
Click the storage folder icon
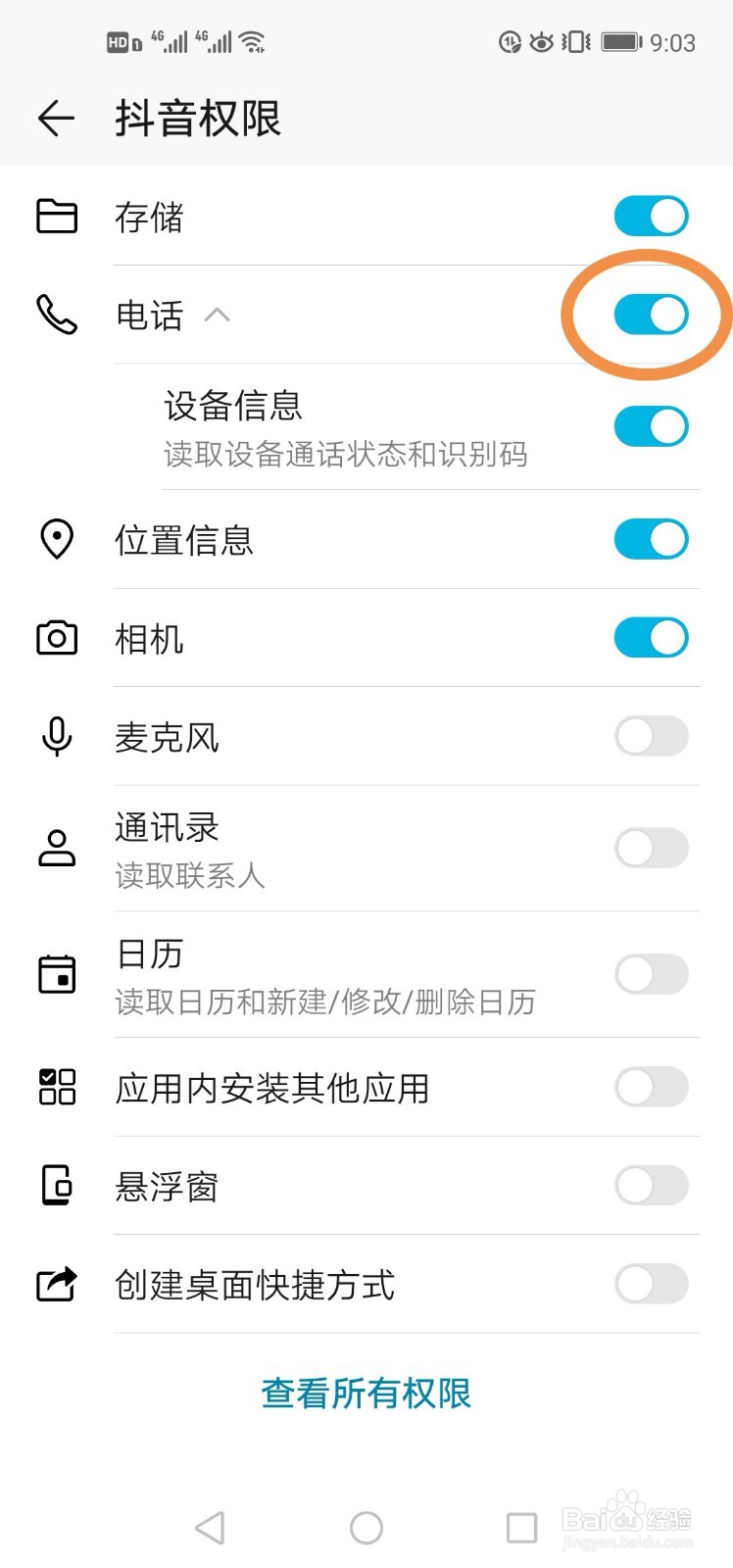click(56, 217)
